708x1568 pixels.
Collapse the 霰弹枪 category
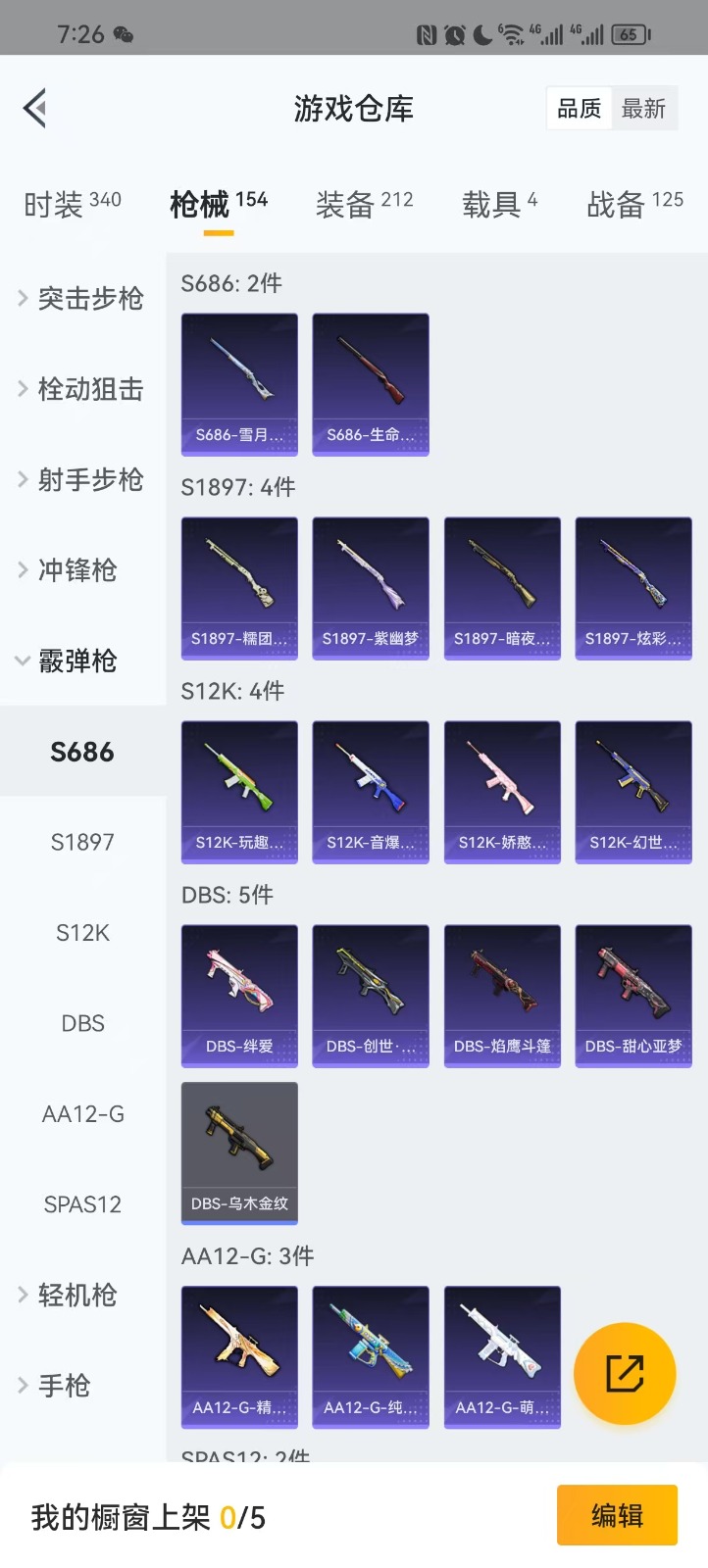[x=76, y=661]
